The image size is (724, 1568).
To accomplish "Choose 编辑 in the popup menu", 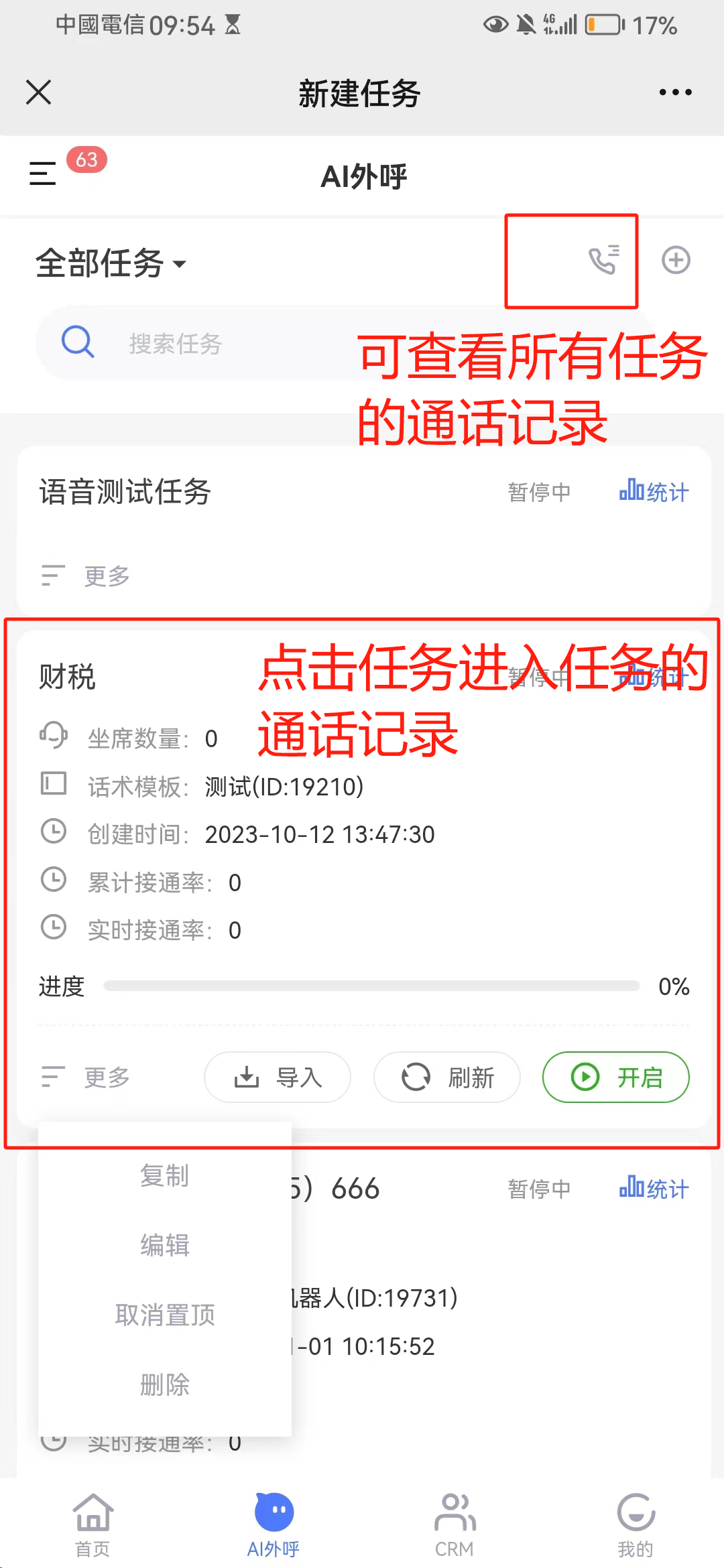I will click(165, 1245).
